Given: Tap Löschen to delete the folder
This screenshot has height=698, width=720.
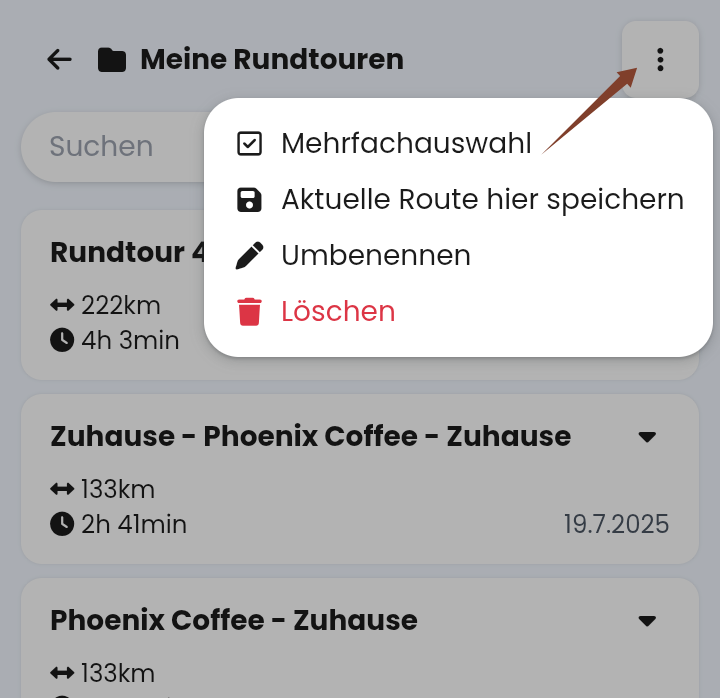Looking at the screenshot, I should point(338,312).
